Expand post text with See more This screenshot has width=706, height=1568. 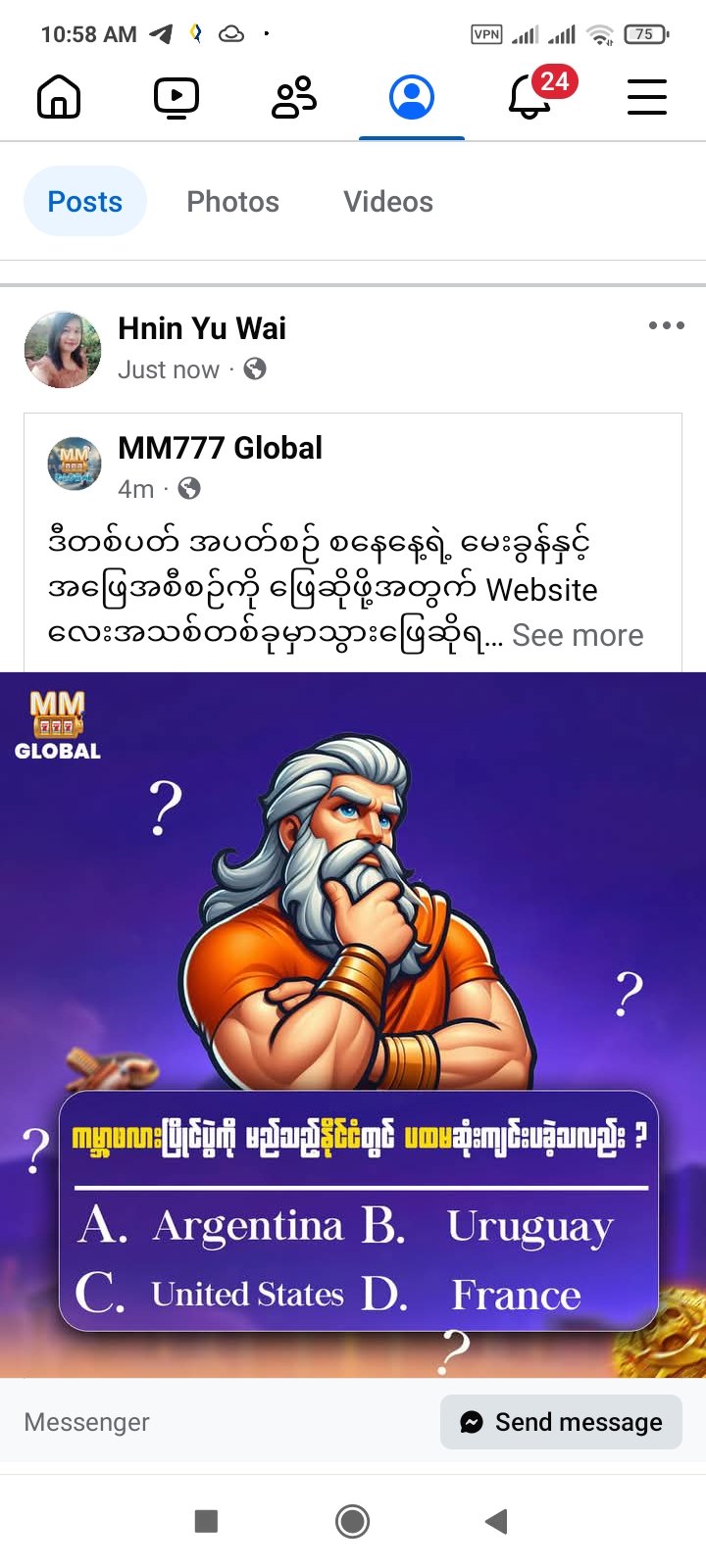point(578,635)
